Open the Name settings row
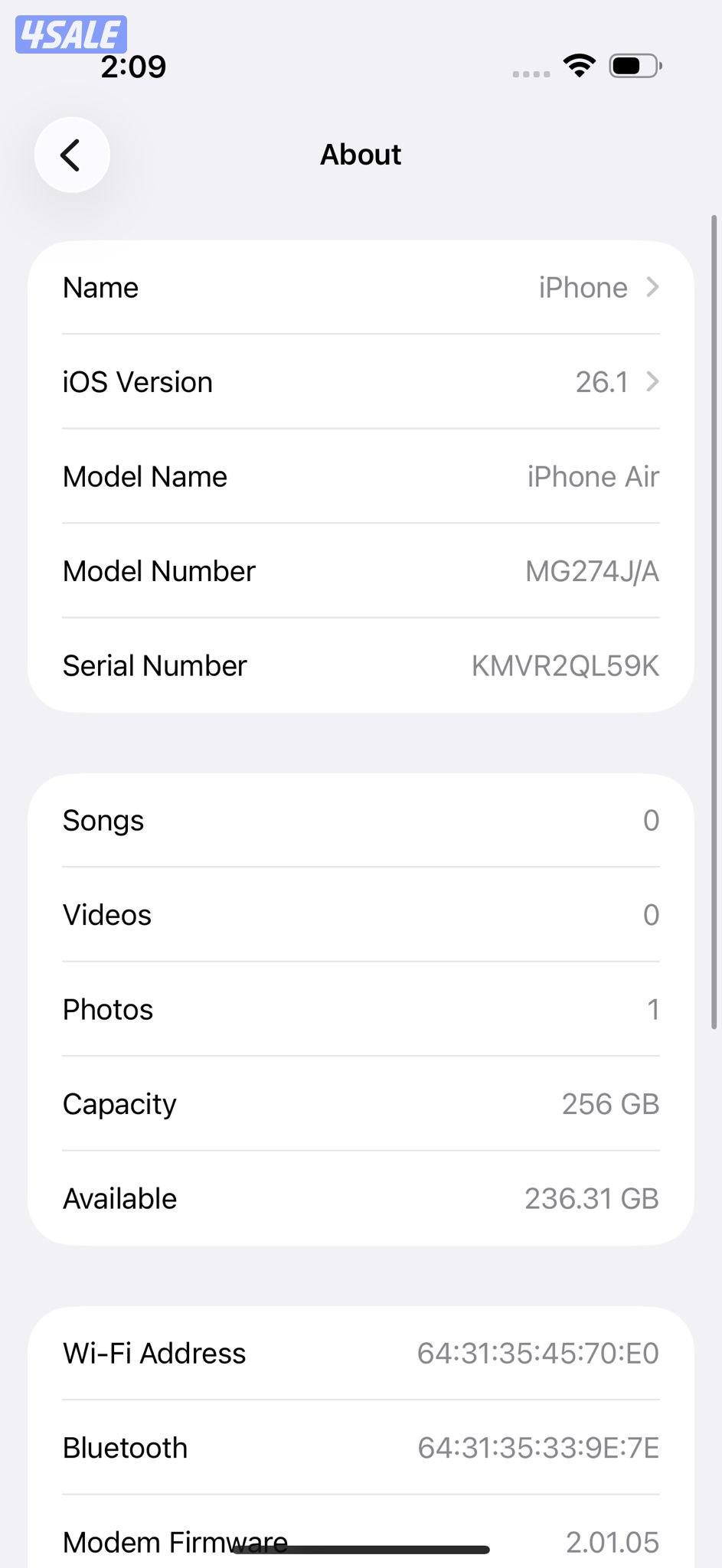The height and width of the screenshot is (1568, 722). [x=361, y=287]
